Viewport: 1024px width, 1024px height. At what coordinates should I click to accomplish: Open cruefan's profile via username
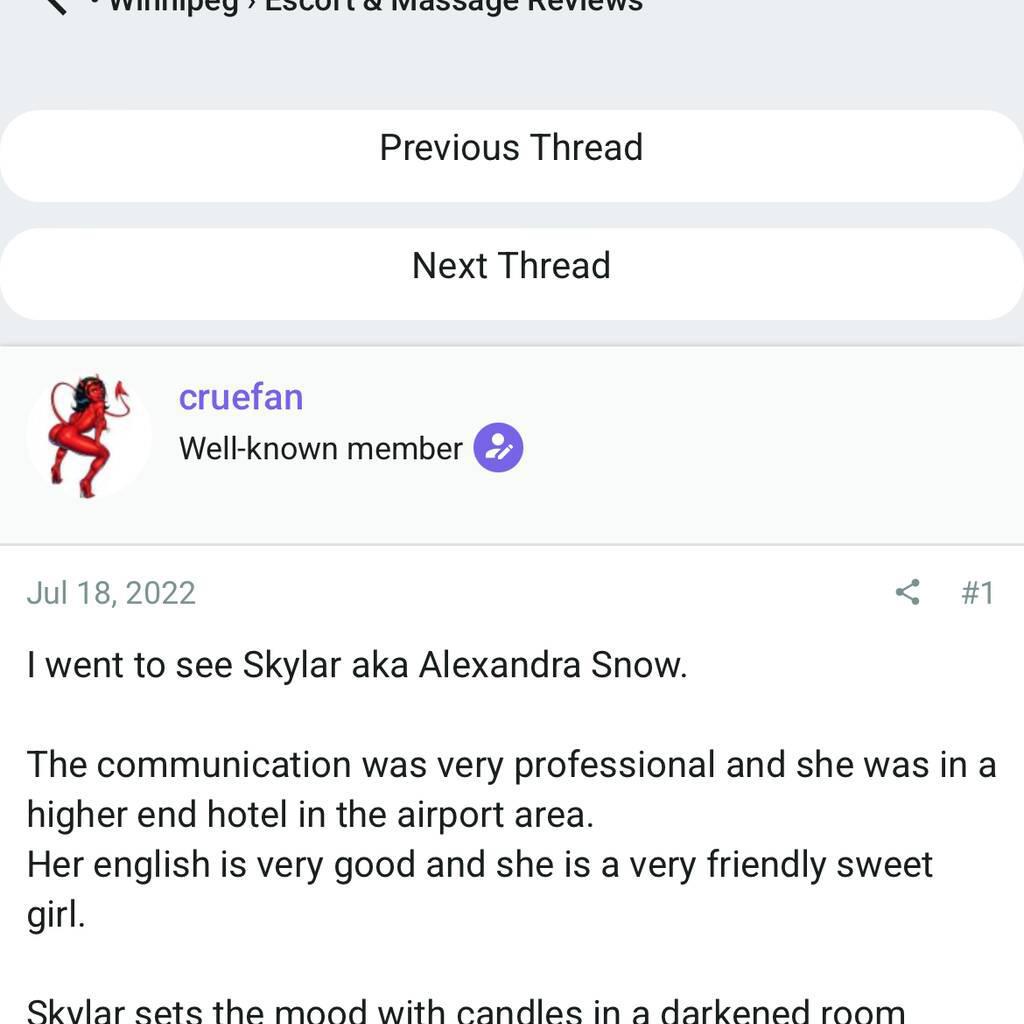240,397
